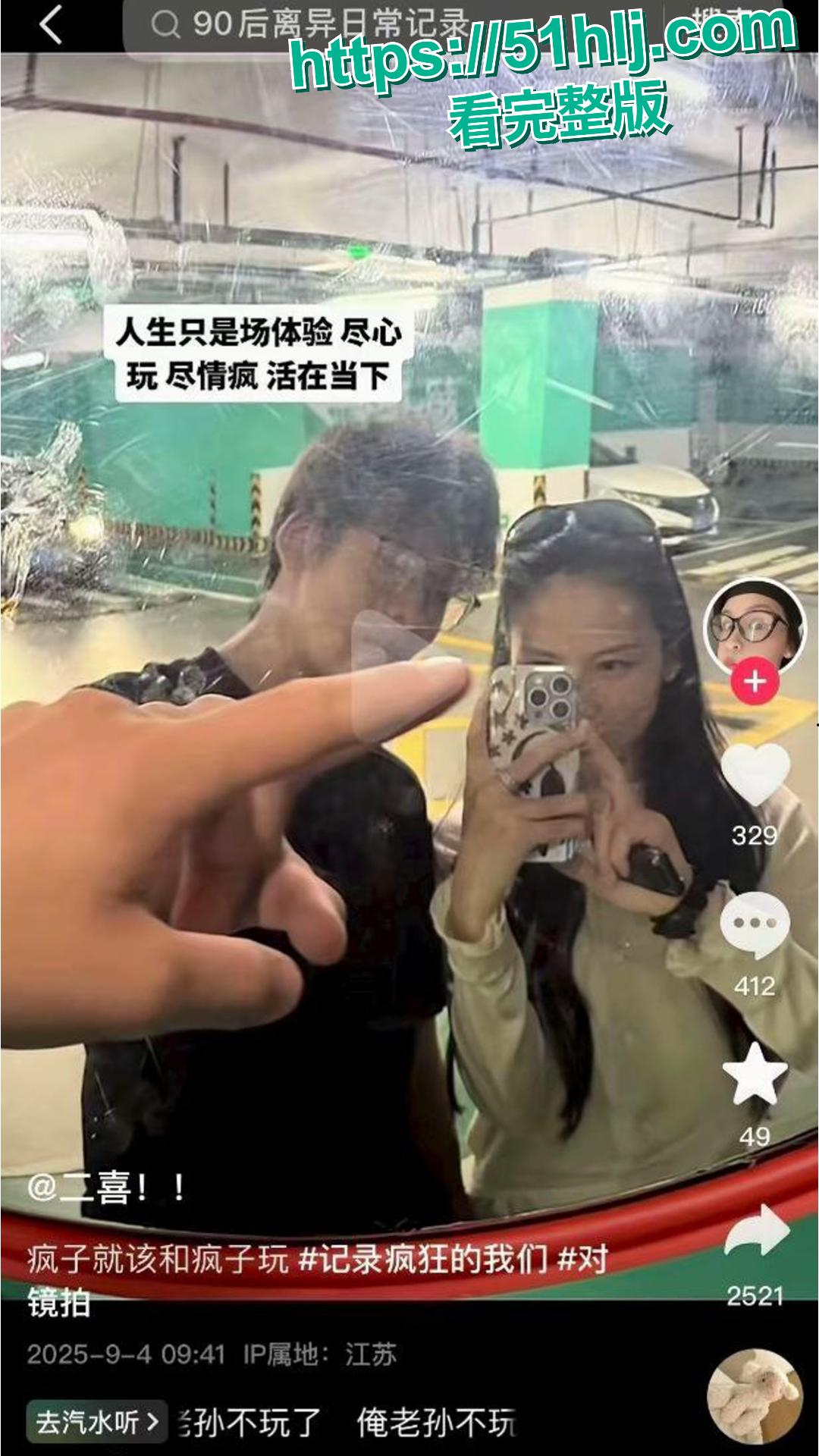Open the author's round profile avatar
Image resolution: width=819 pixels, height=1456 pixels.
tap(754, 627)
